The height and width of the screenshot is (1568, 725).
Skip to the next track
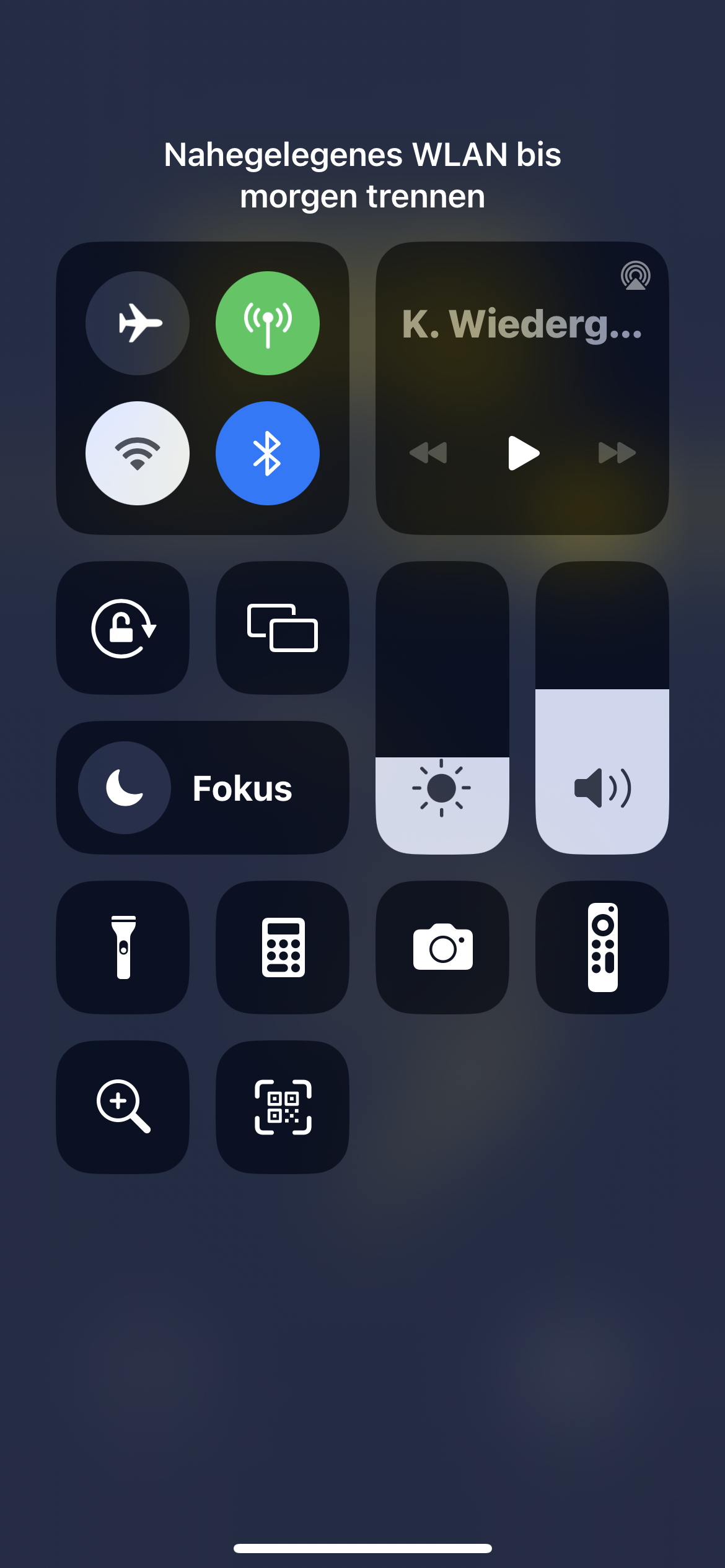617,453
